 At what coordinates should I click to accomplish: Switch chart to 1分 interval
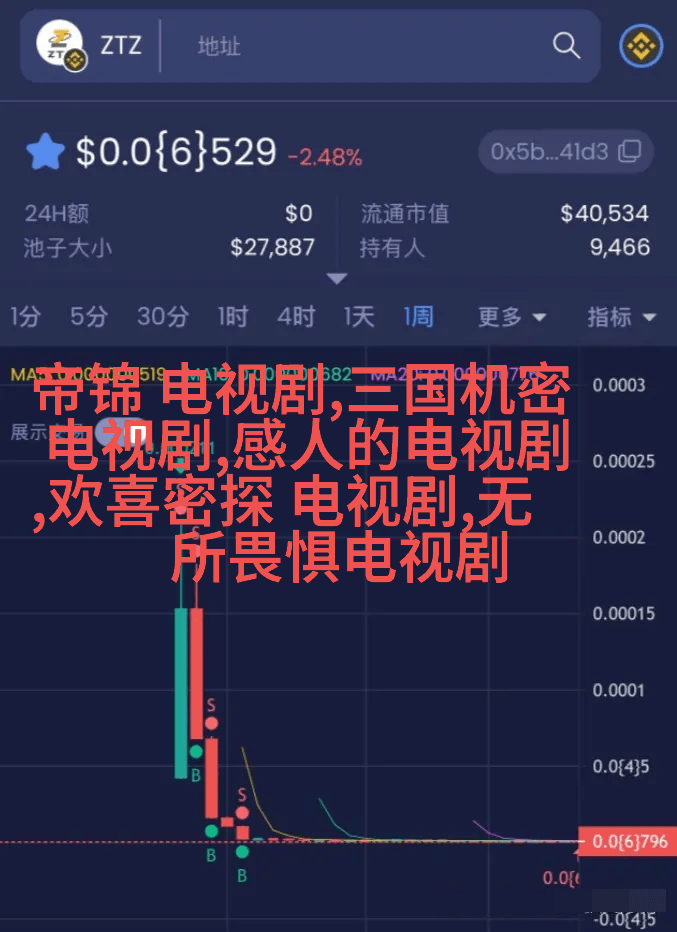point(25,317)
